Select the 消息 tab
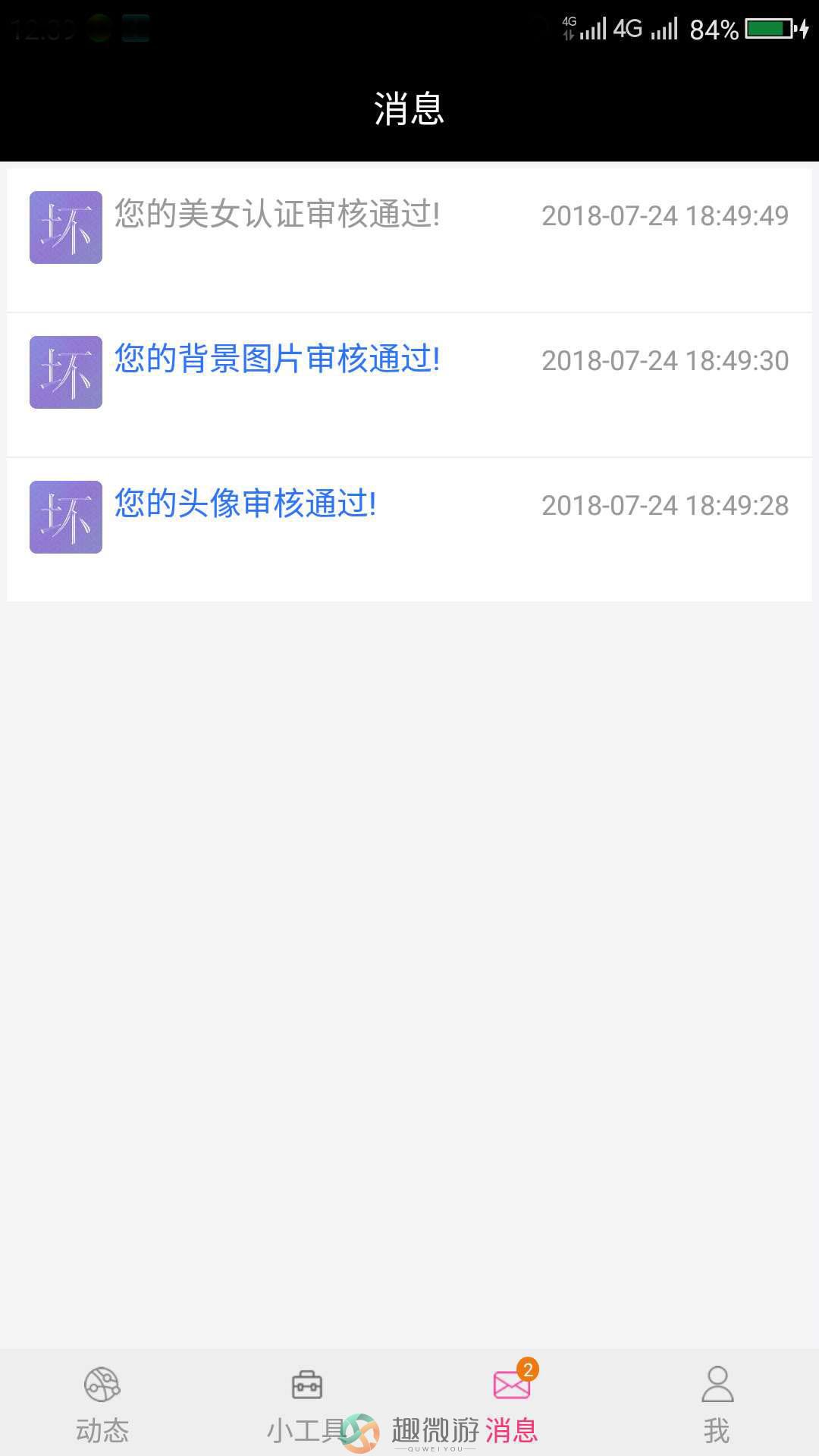Image resolution: width=819 pixels, height=1456 pixels. tap(512, 1404)
